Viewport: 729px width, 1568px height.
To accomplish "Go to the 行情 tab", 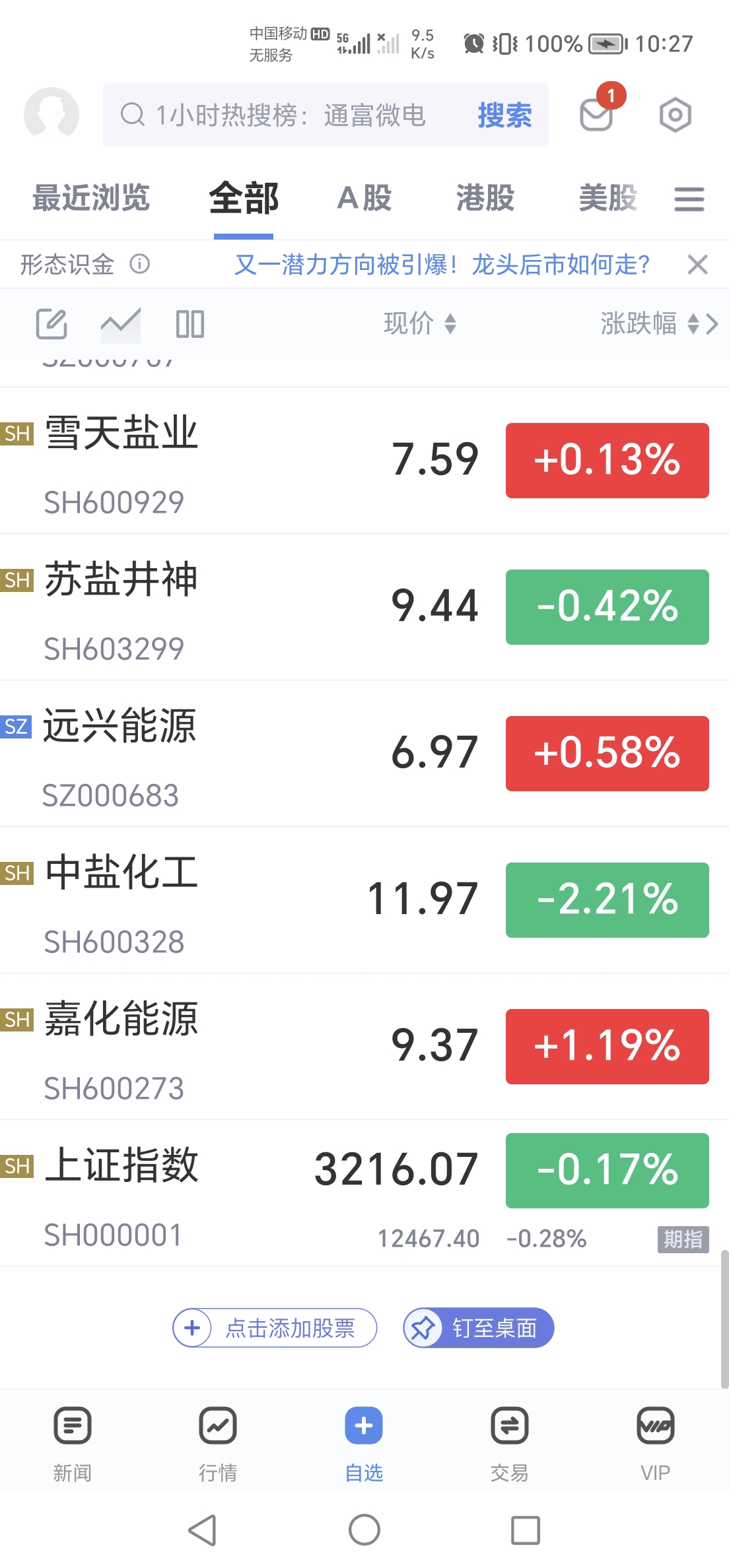I will click(218, 1444).
